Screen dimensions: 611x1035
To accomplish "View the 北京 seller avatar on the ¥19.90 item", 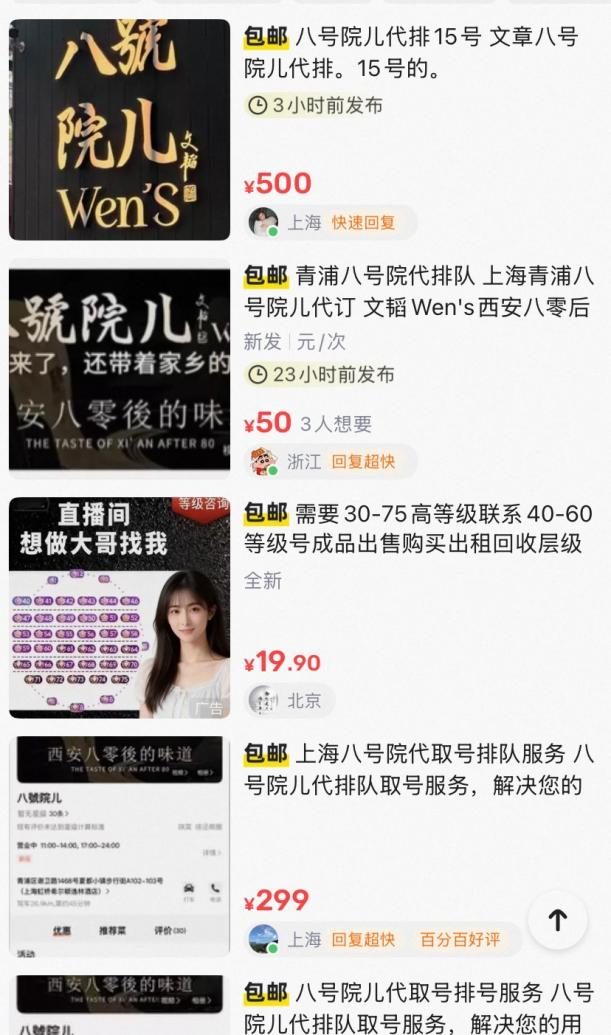I will [264, 701].
